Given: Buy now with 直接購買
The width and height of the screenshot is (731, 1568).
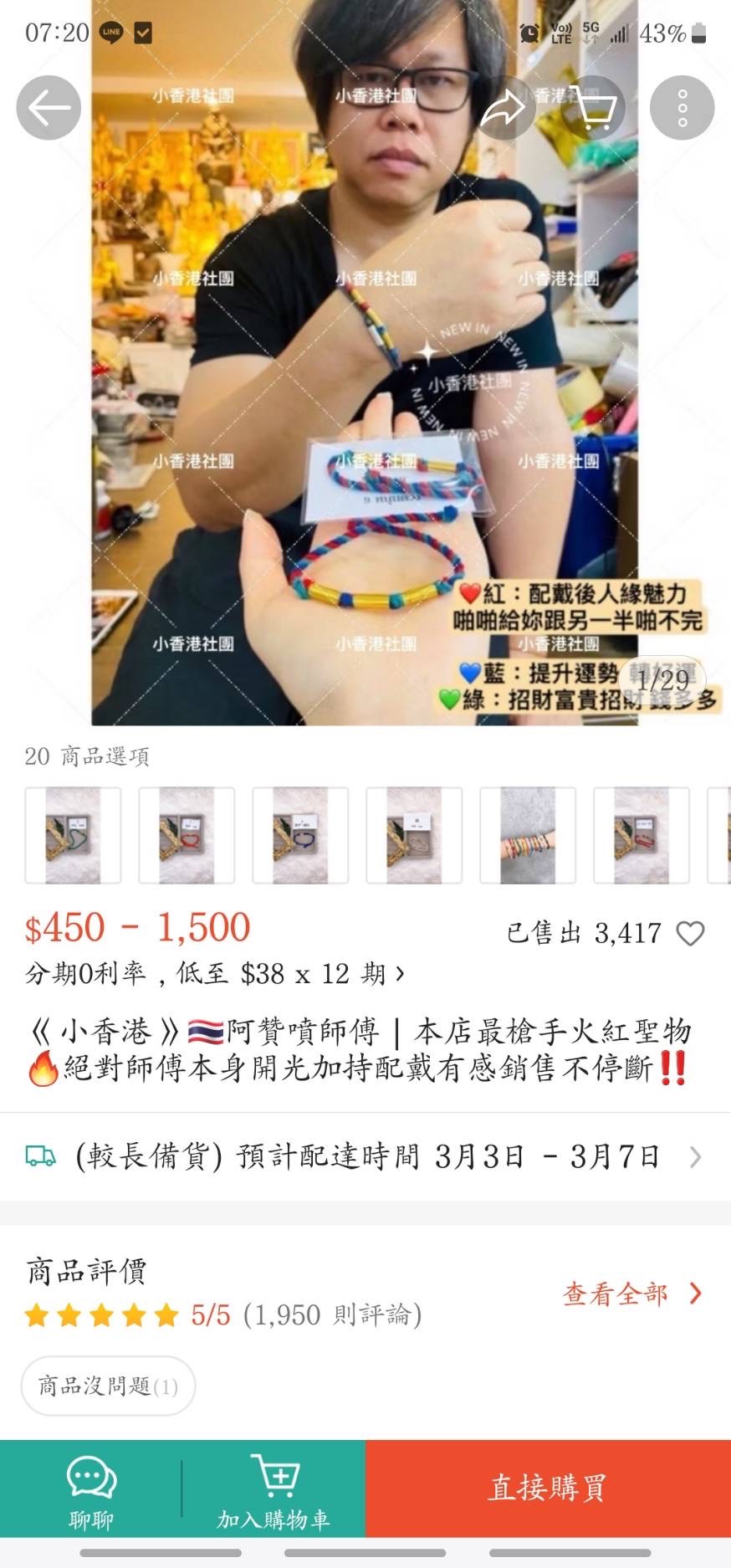Looking at the screenshot, I should [x=548, y=1489].
